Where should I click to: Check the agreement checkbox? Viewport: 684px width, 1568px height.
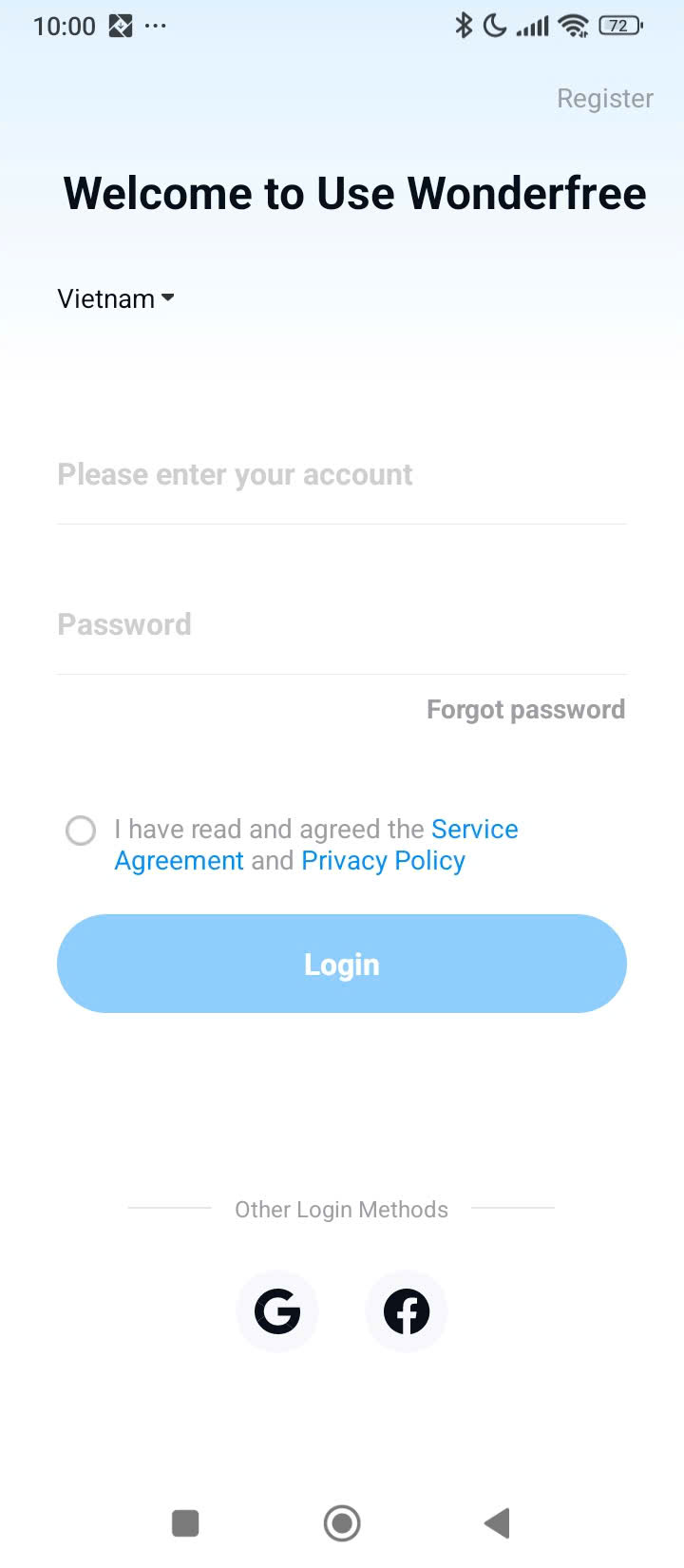click(x=81, y=831)
